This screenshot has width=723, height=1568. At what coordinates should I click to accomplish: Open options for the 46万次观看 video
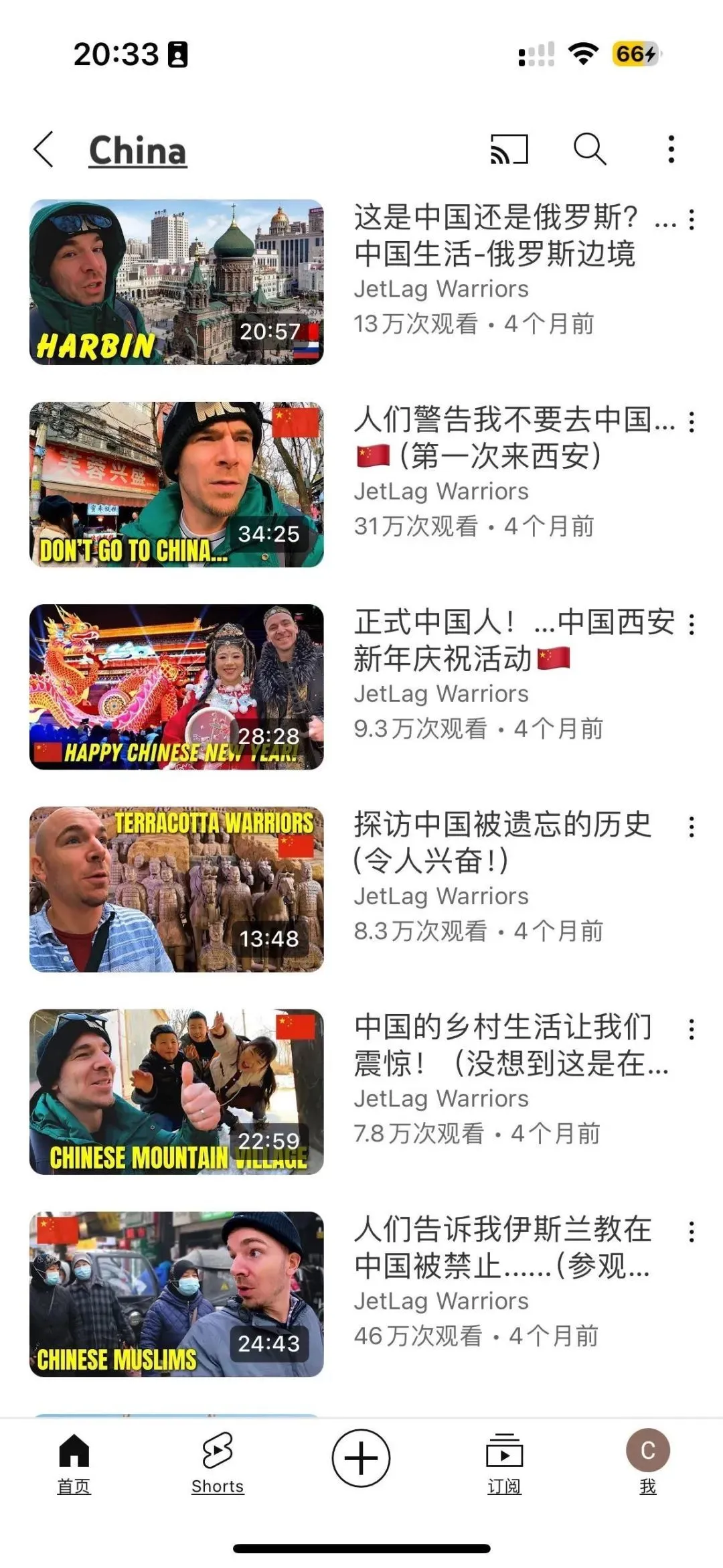[692, 1232]
